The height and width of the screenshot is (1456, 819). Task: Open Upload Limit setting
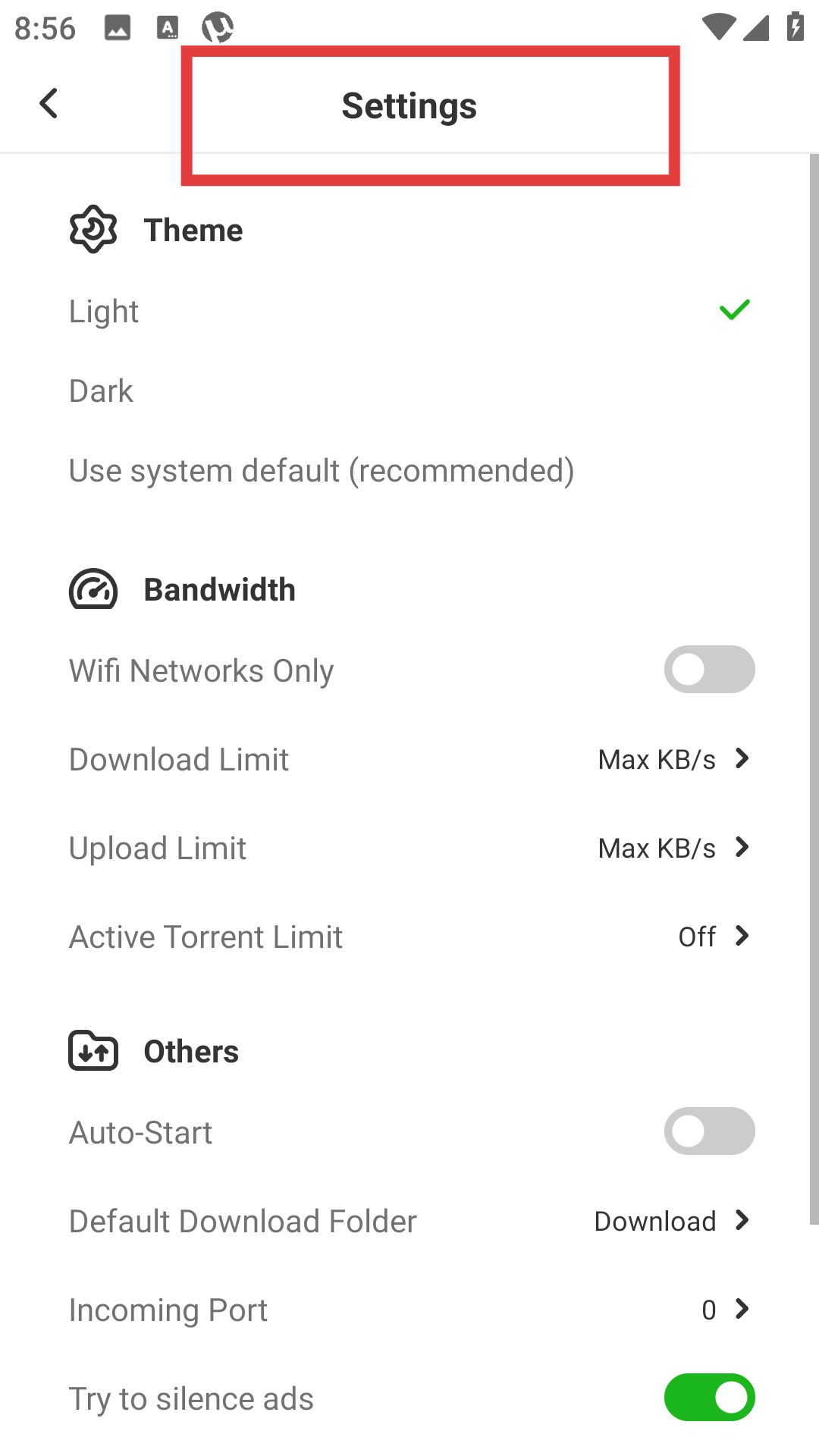[409, 848]
